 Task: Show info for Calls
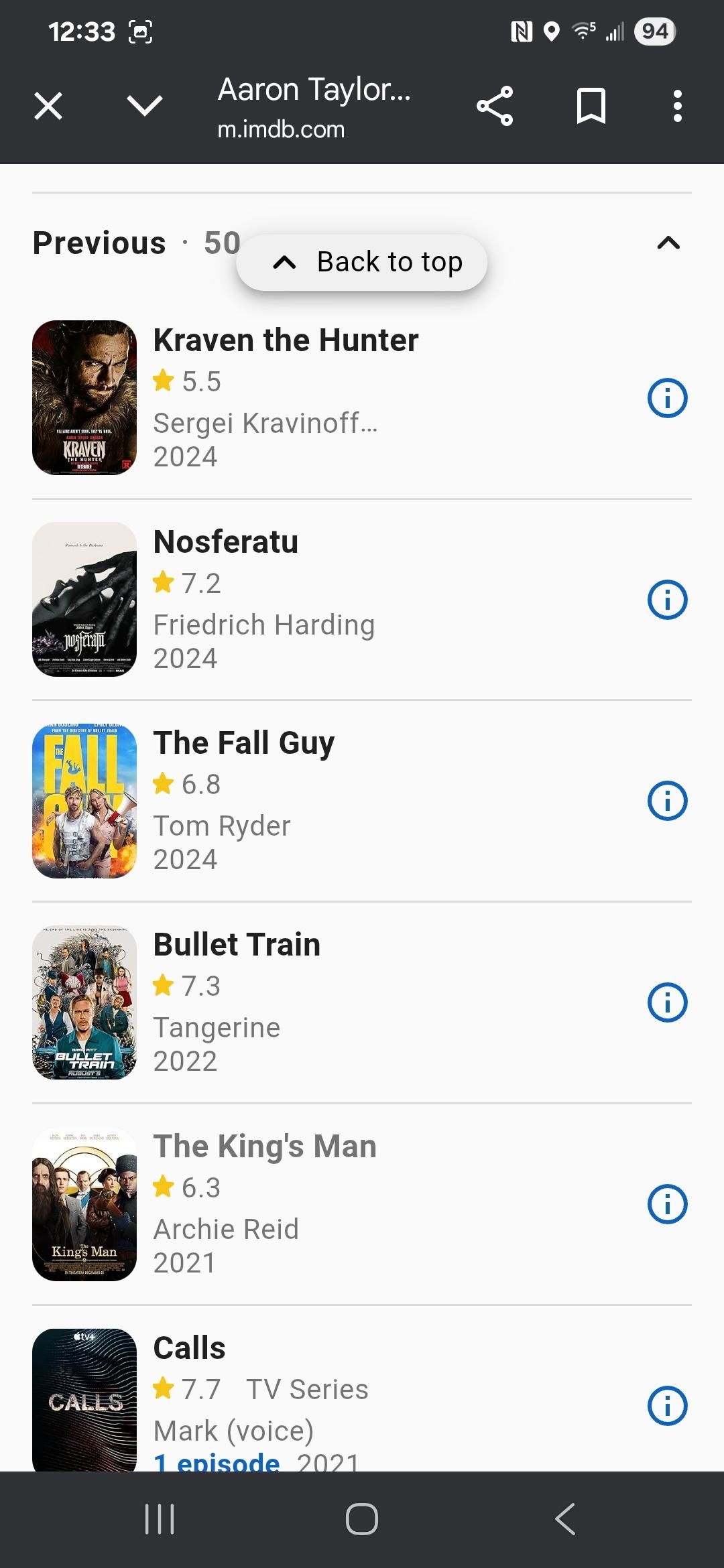(x=667, y=1406)
